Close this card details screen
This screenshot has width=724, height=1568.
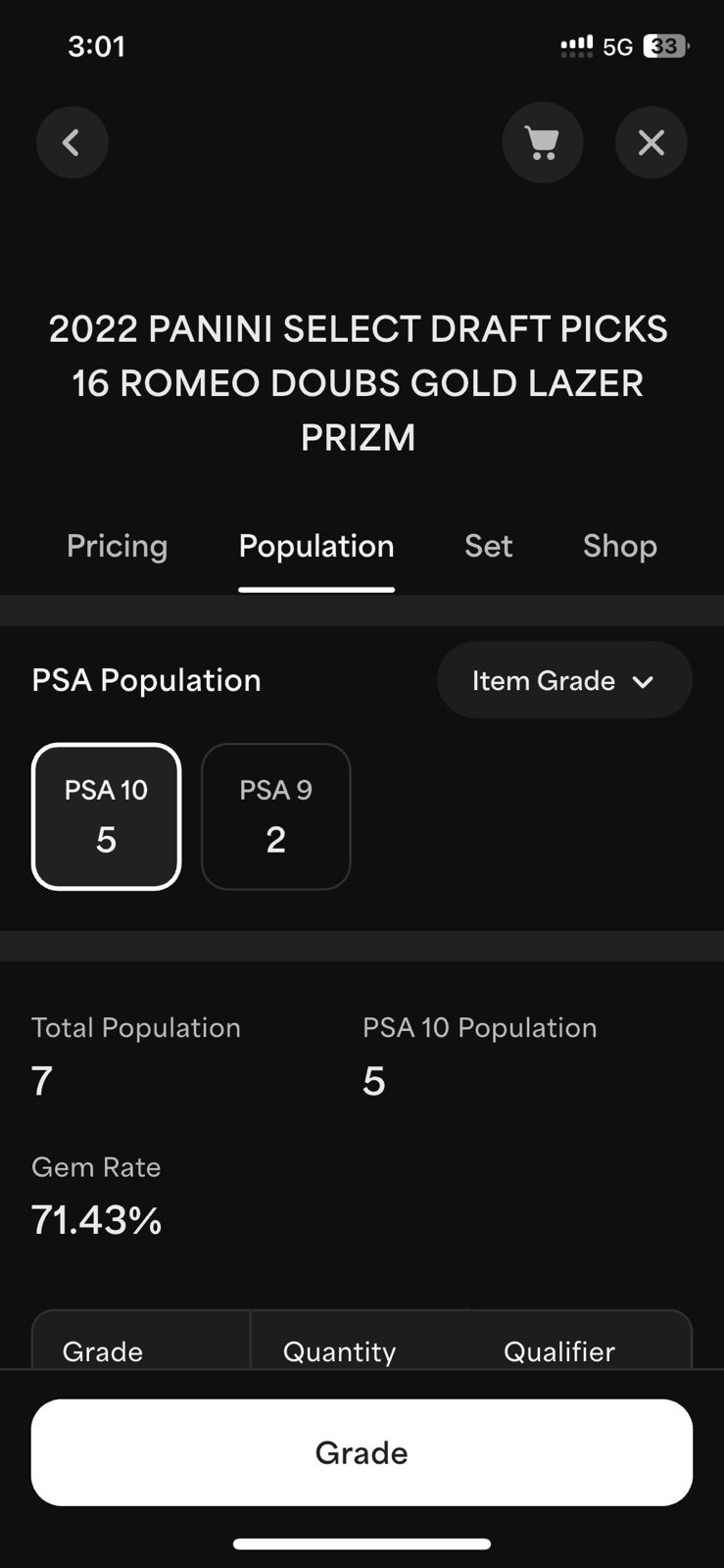(652, 143)
